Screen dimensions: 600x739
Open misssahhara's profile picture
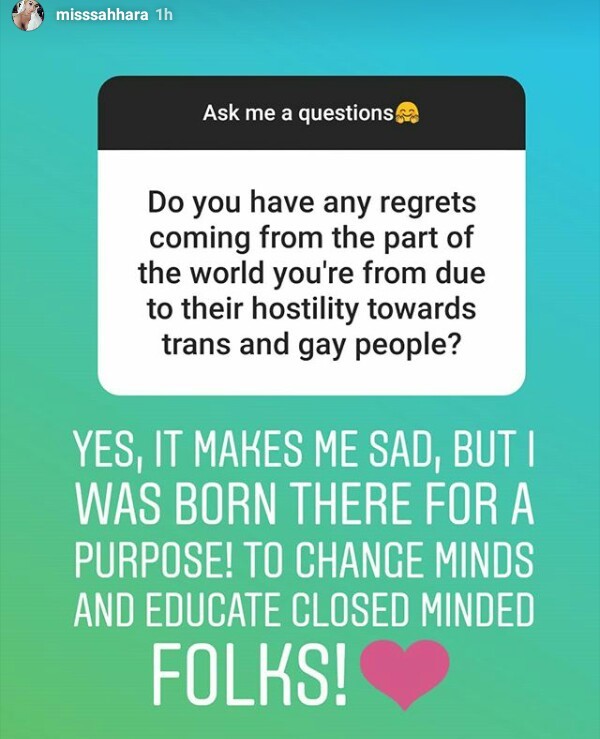coord(28,17)
